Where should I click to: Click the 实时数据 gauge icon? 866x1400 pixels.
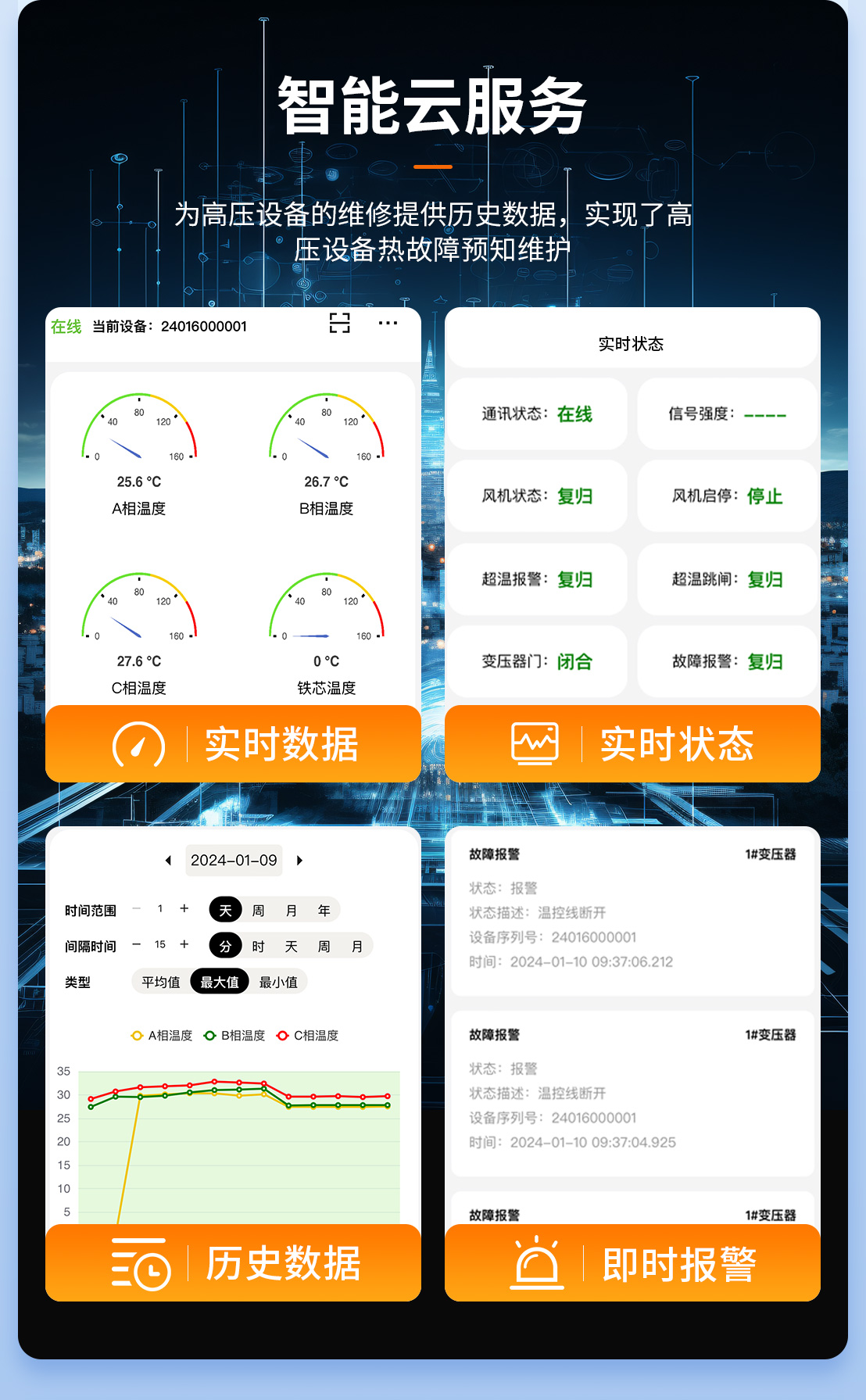click(139, 743)
